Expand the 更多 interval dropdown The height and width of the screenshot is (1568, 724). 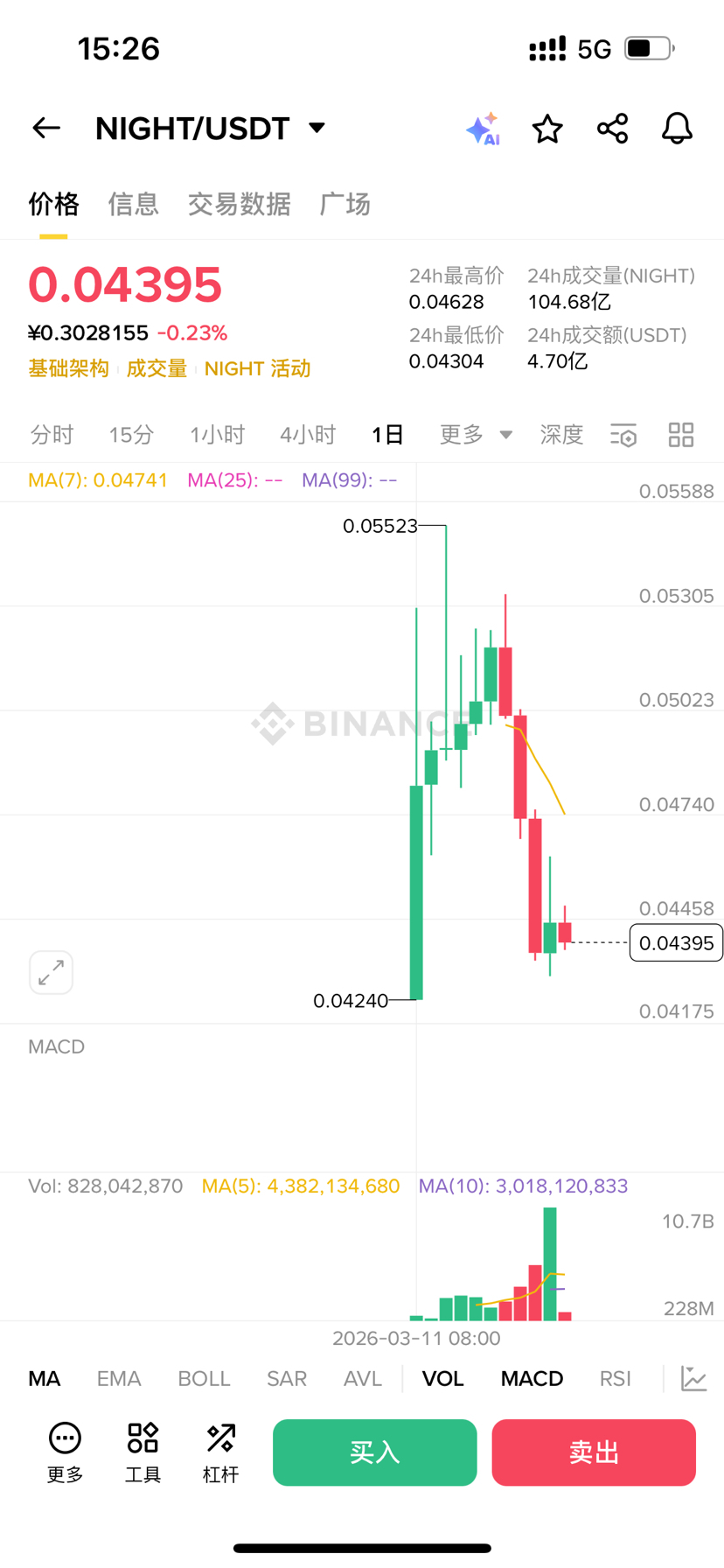[x=476, y=435]
